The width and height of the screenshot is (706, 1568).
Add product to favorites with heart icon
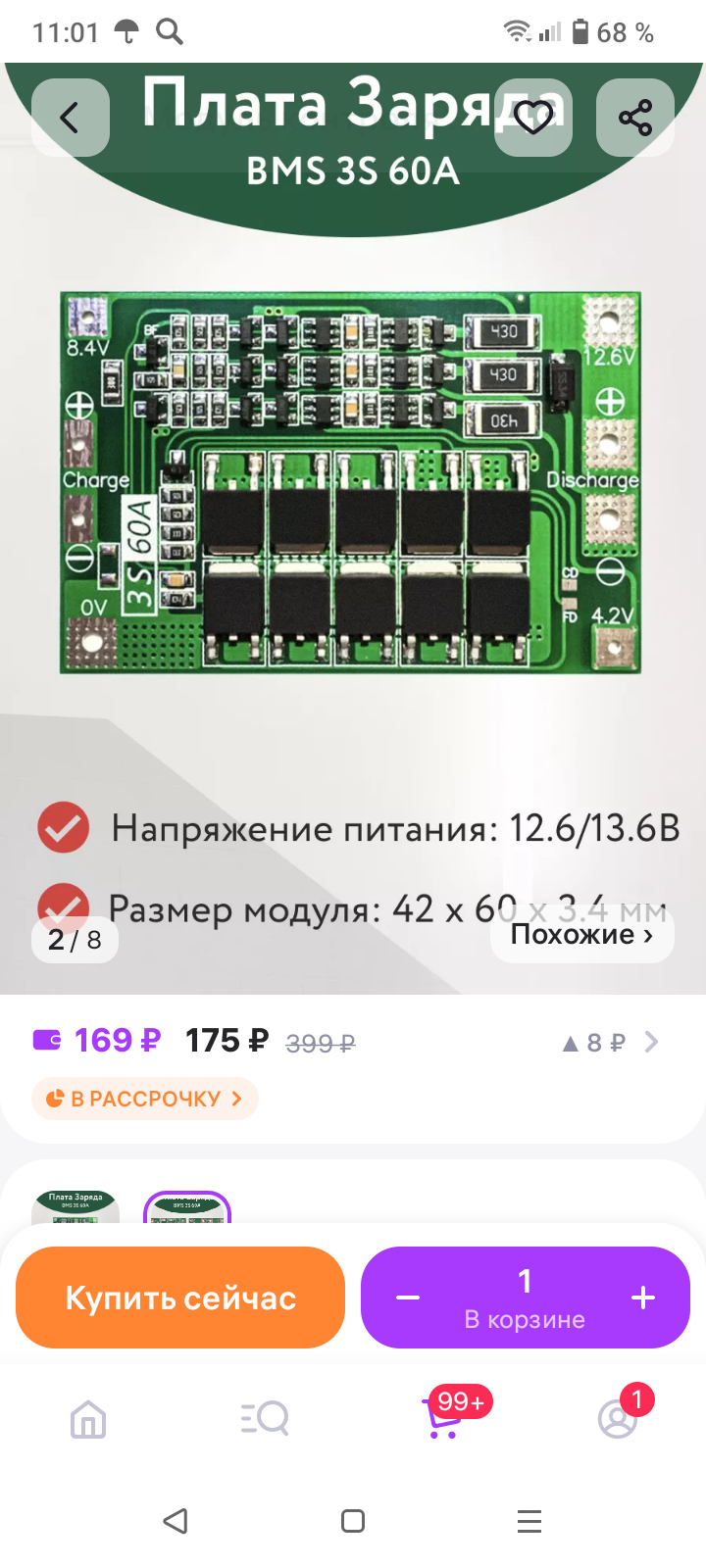tap(533, 119)
